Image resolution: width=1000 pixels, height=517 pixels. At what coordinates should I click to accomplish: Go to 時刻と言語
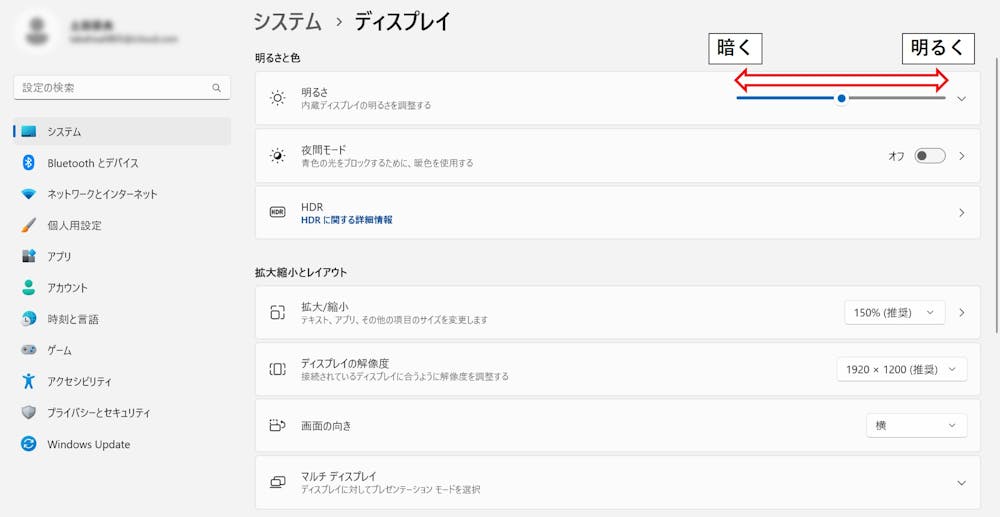tap(72, 319)
